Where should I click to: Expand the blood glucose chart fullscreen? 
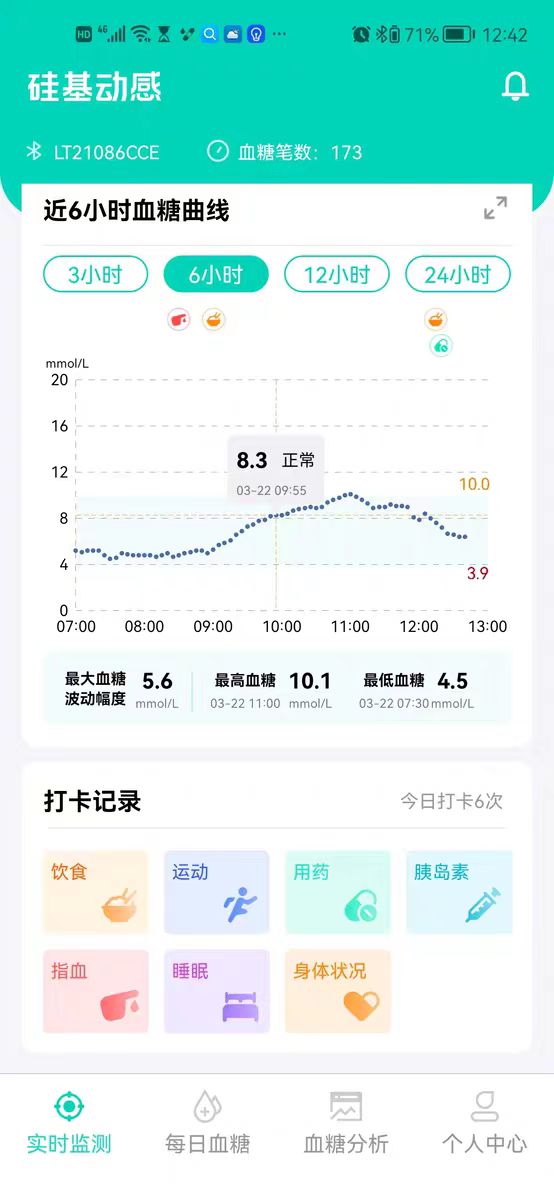click(x=495, y=208)
